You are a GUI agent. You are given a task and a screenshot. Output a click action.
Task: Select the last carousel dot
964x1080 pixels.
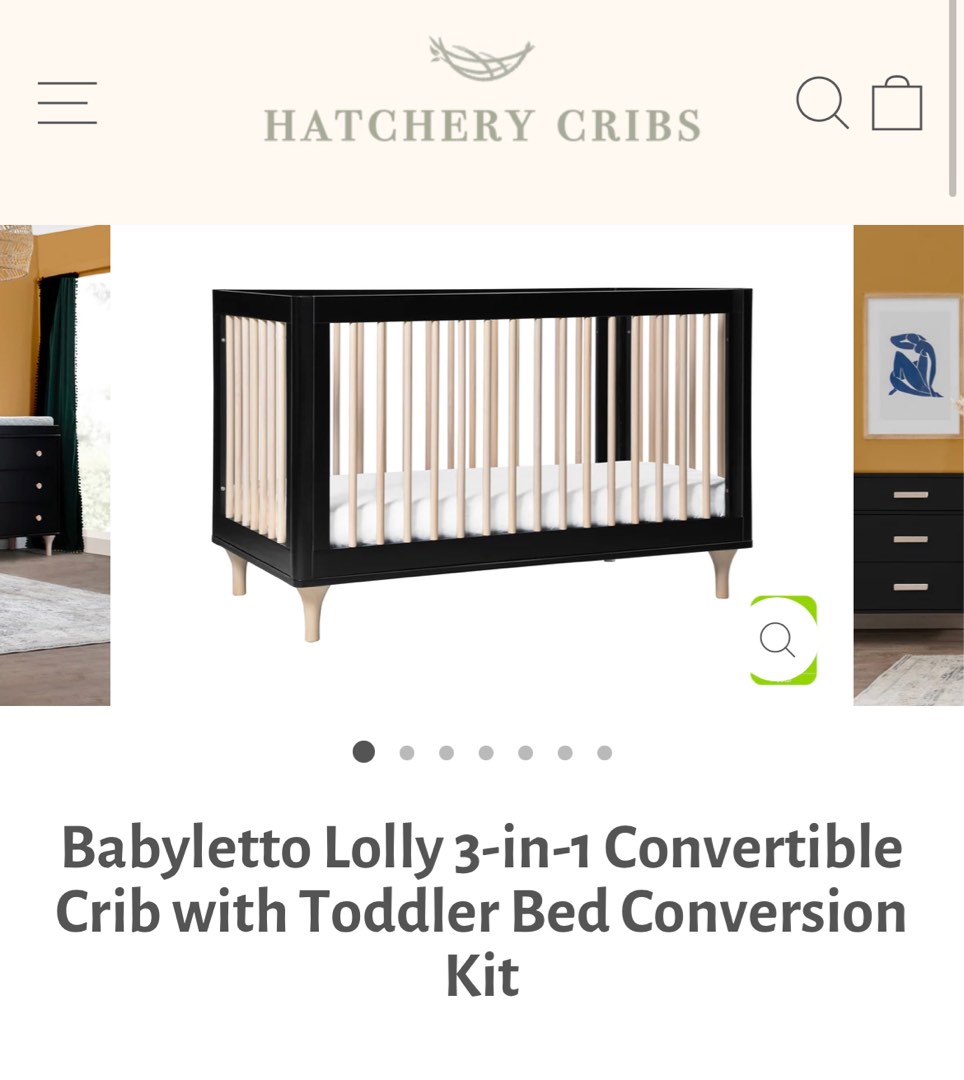604,751
